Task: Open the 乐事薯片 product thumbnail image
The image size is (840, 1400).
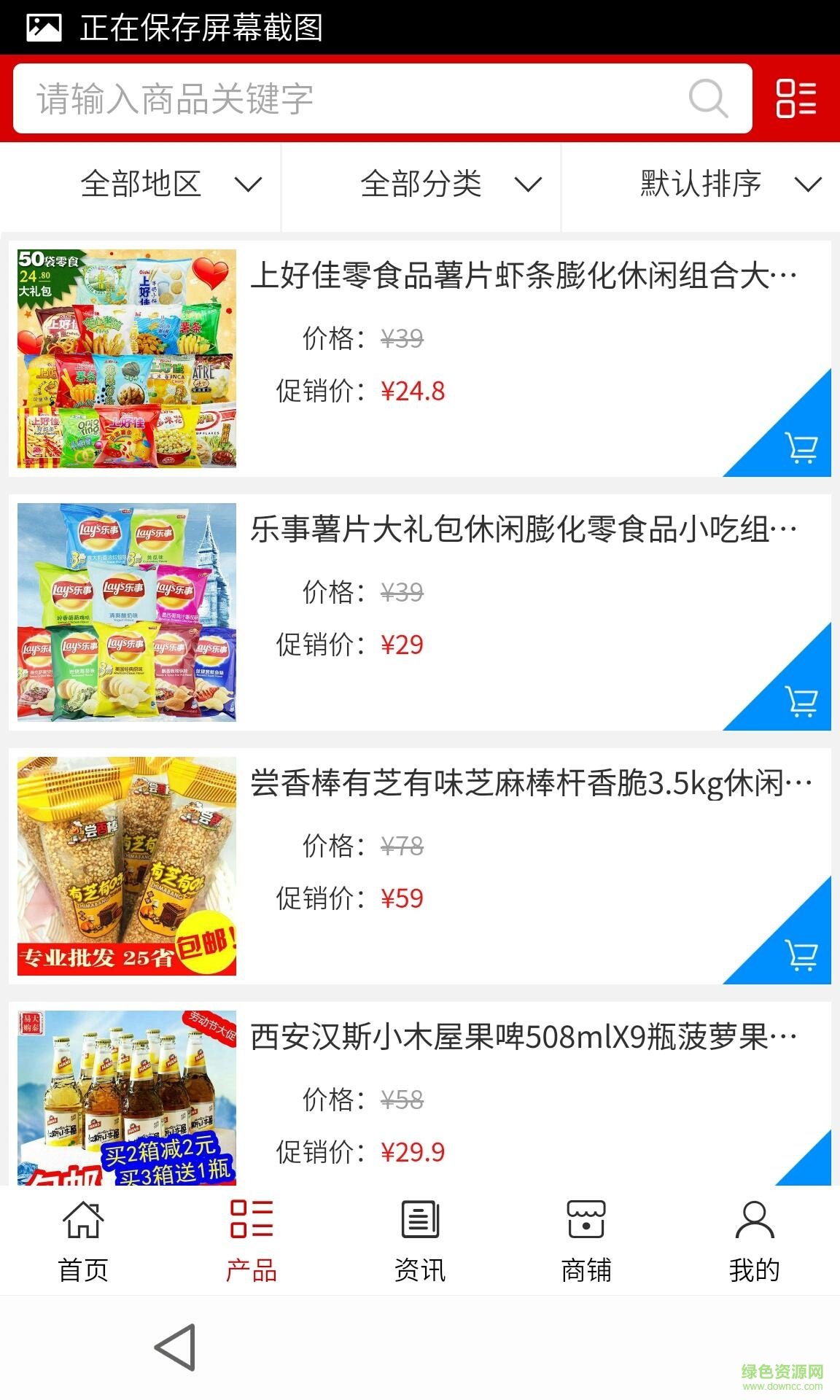Action: (125, 612)
